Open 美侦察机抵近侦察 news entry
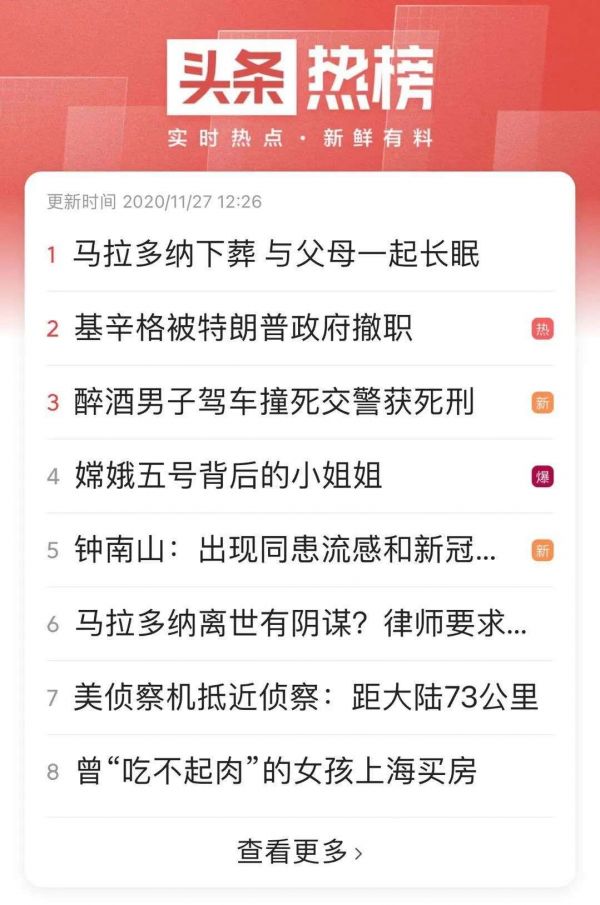 tap(306, 697)
